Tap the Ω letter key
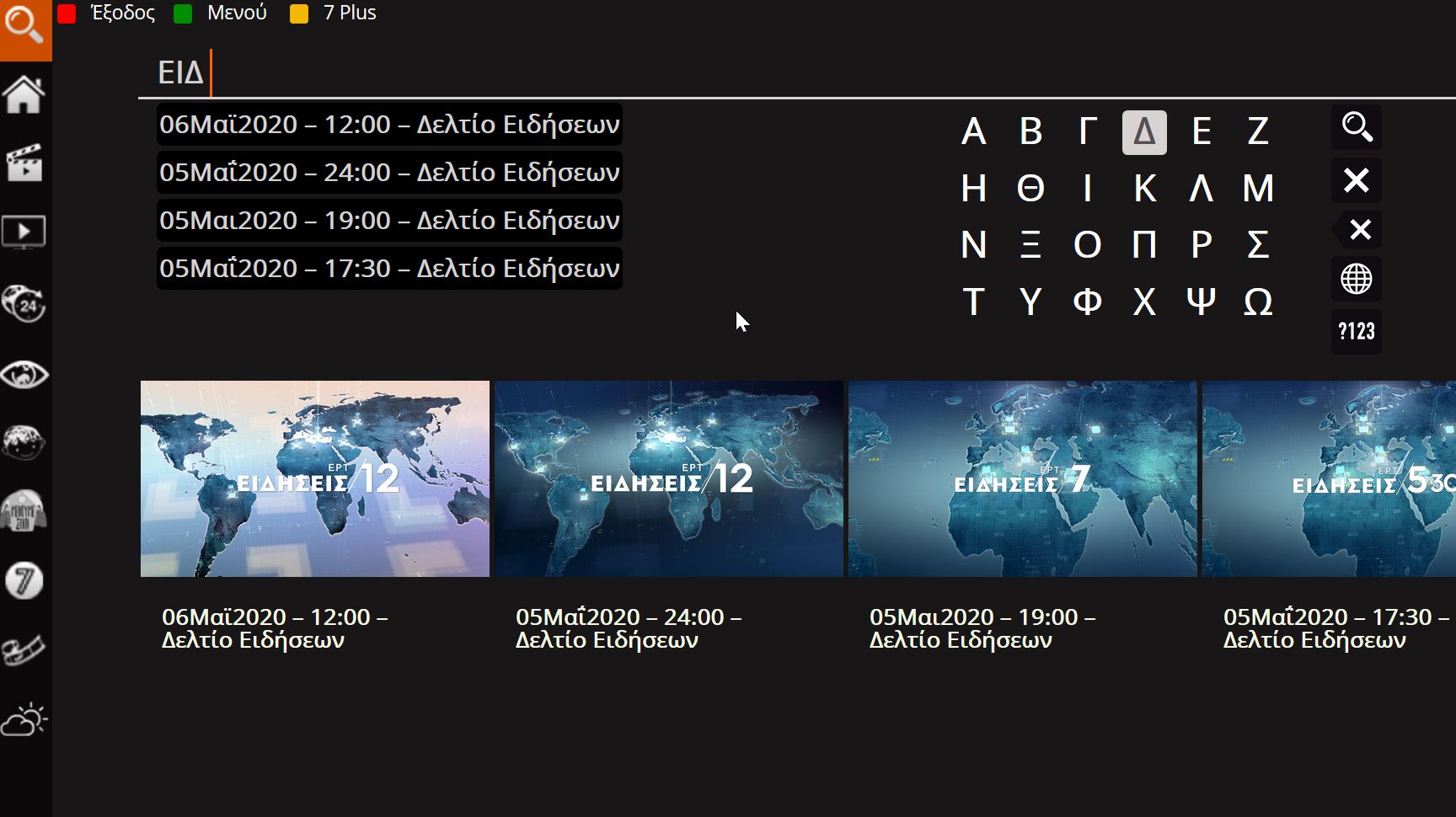The width and height of the screenshot is (1456, 817). coord(1258,302)
